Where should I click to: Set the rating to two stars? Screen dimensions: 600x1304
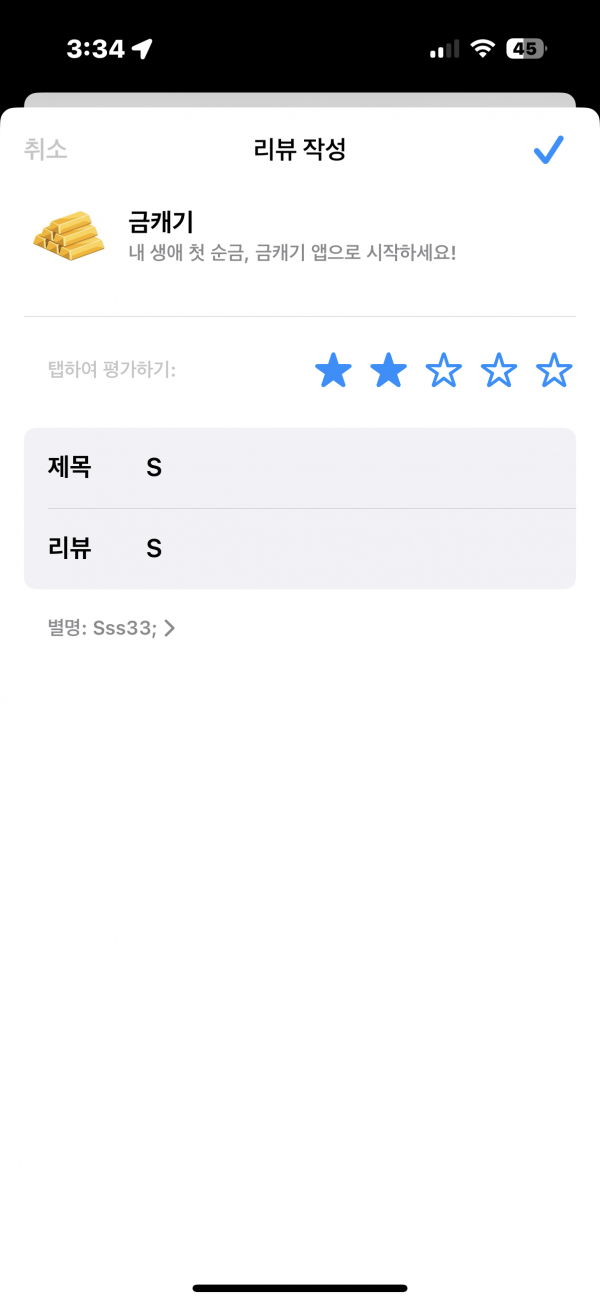(x=388, y=371)
